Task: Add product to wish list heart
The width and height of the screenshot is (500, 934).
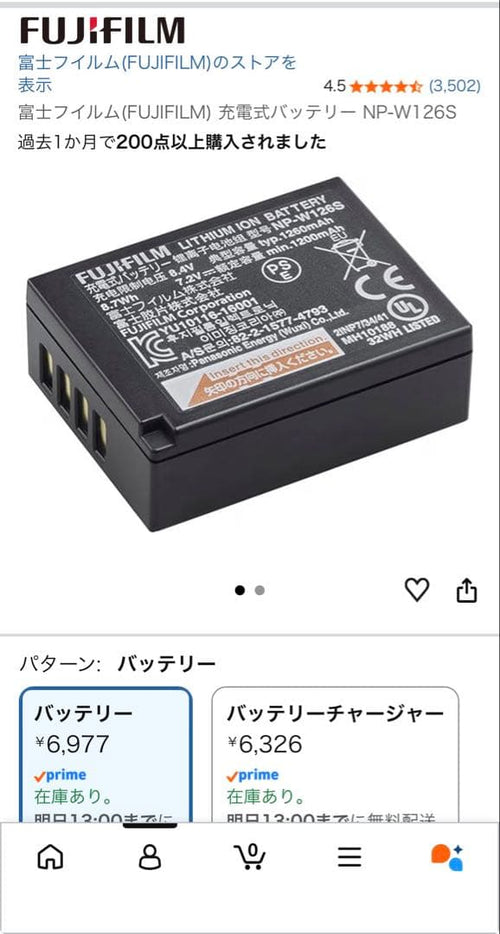Action: [417, 590]
